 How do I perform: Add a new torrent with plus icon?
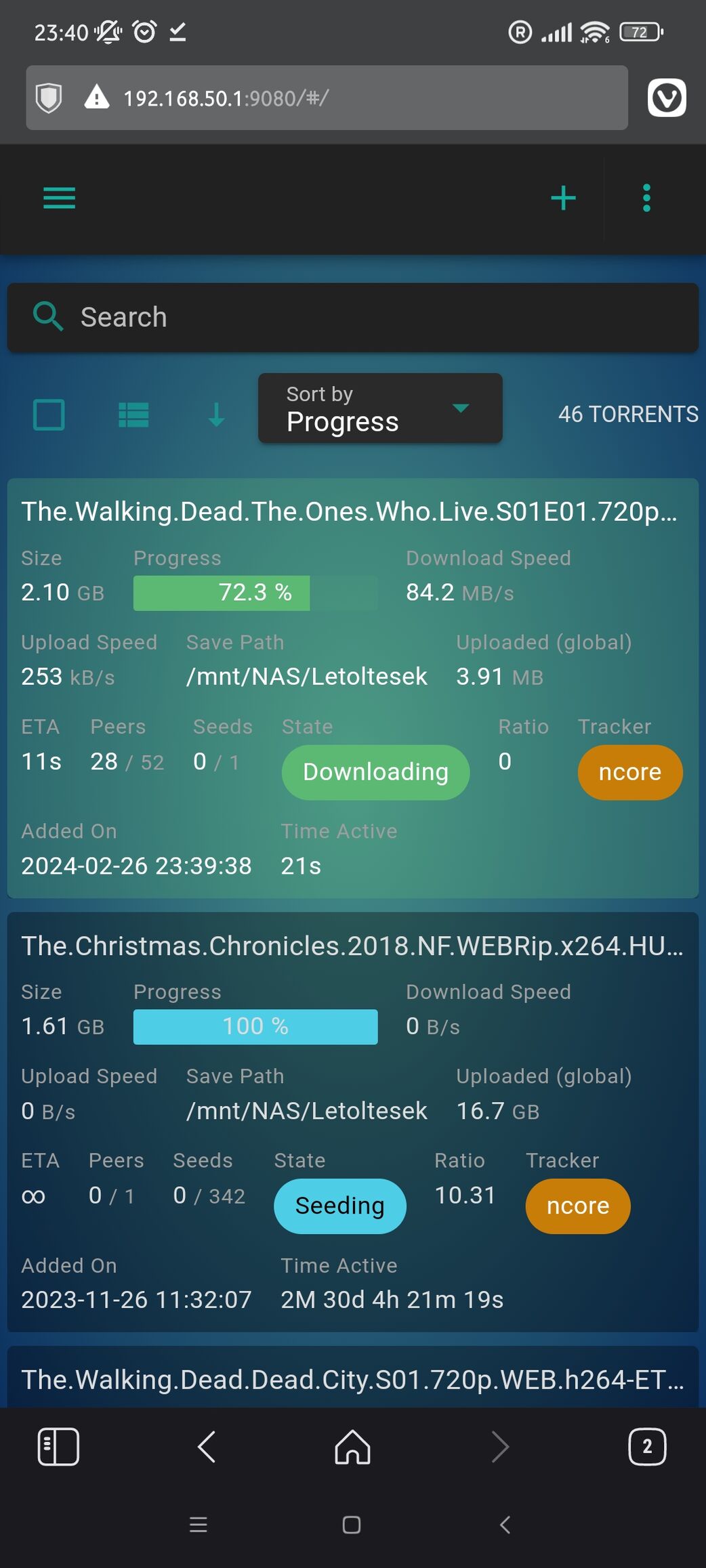point(563,198)
